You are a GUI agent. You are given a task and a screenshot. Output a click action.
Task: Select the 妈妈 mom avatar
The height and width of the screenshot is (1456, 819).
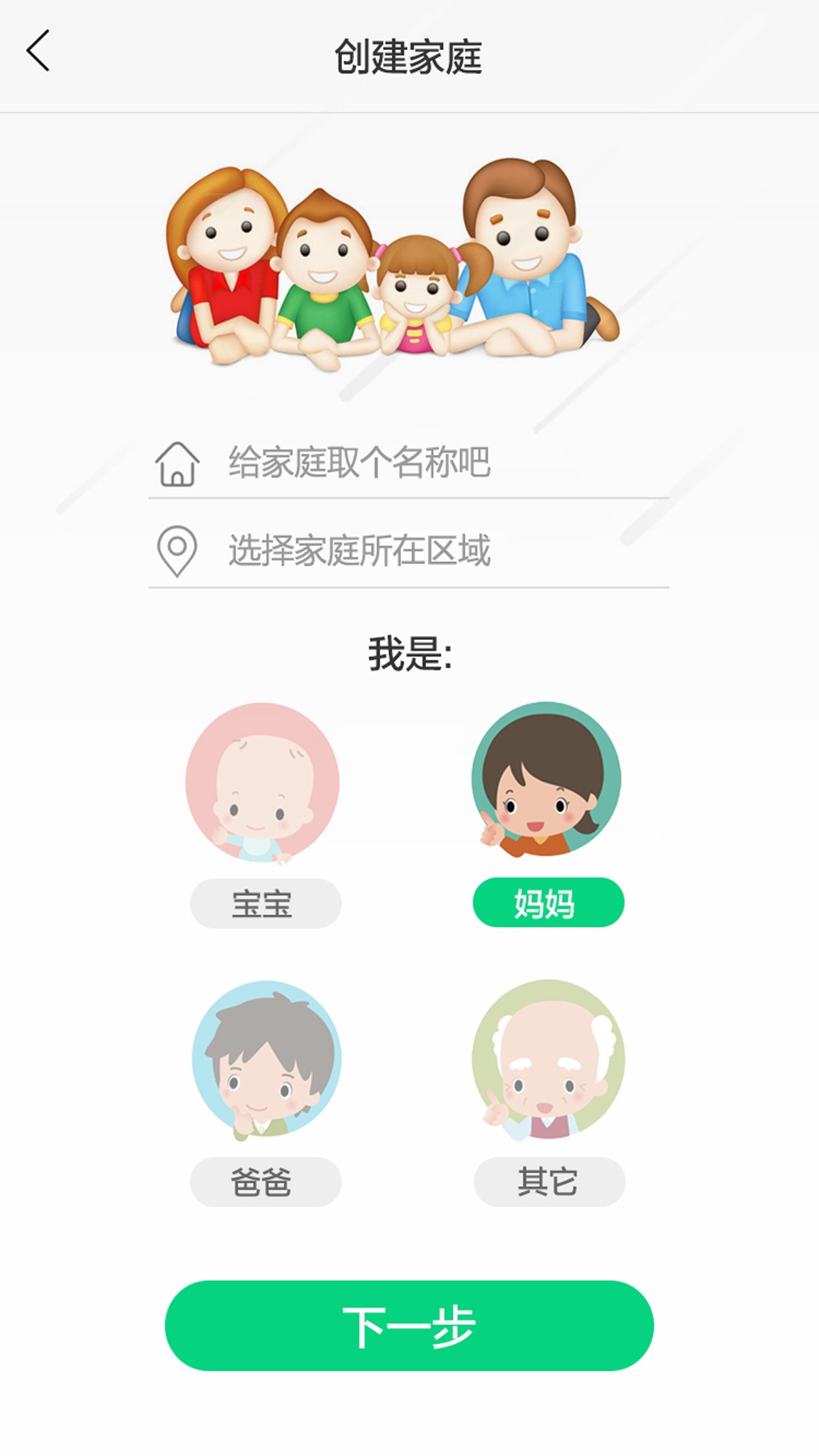coord(548,783)
